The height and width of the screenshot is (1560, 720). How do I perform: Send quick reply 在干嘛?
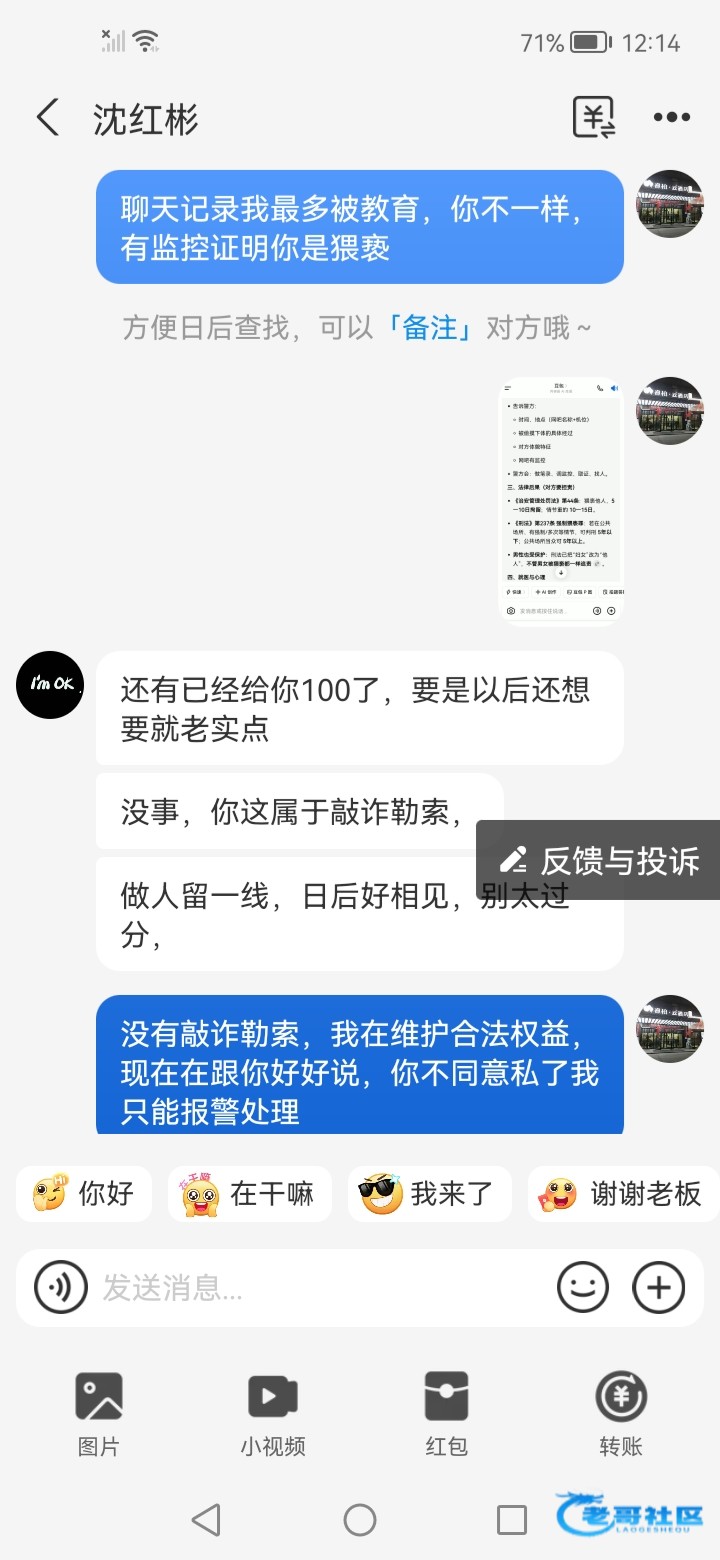click(249, 1193)
